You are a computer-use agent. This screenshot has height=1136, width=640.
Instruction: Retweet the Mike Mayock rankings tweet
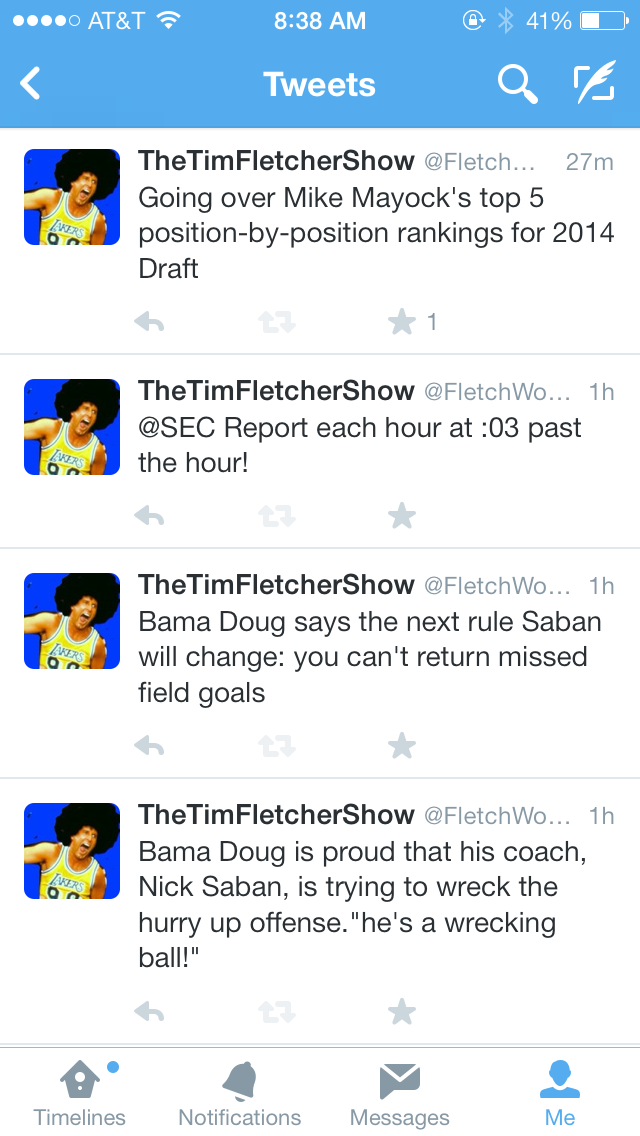[275, 322]
